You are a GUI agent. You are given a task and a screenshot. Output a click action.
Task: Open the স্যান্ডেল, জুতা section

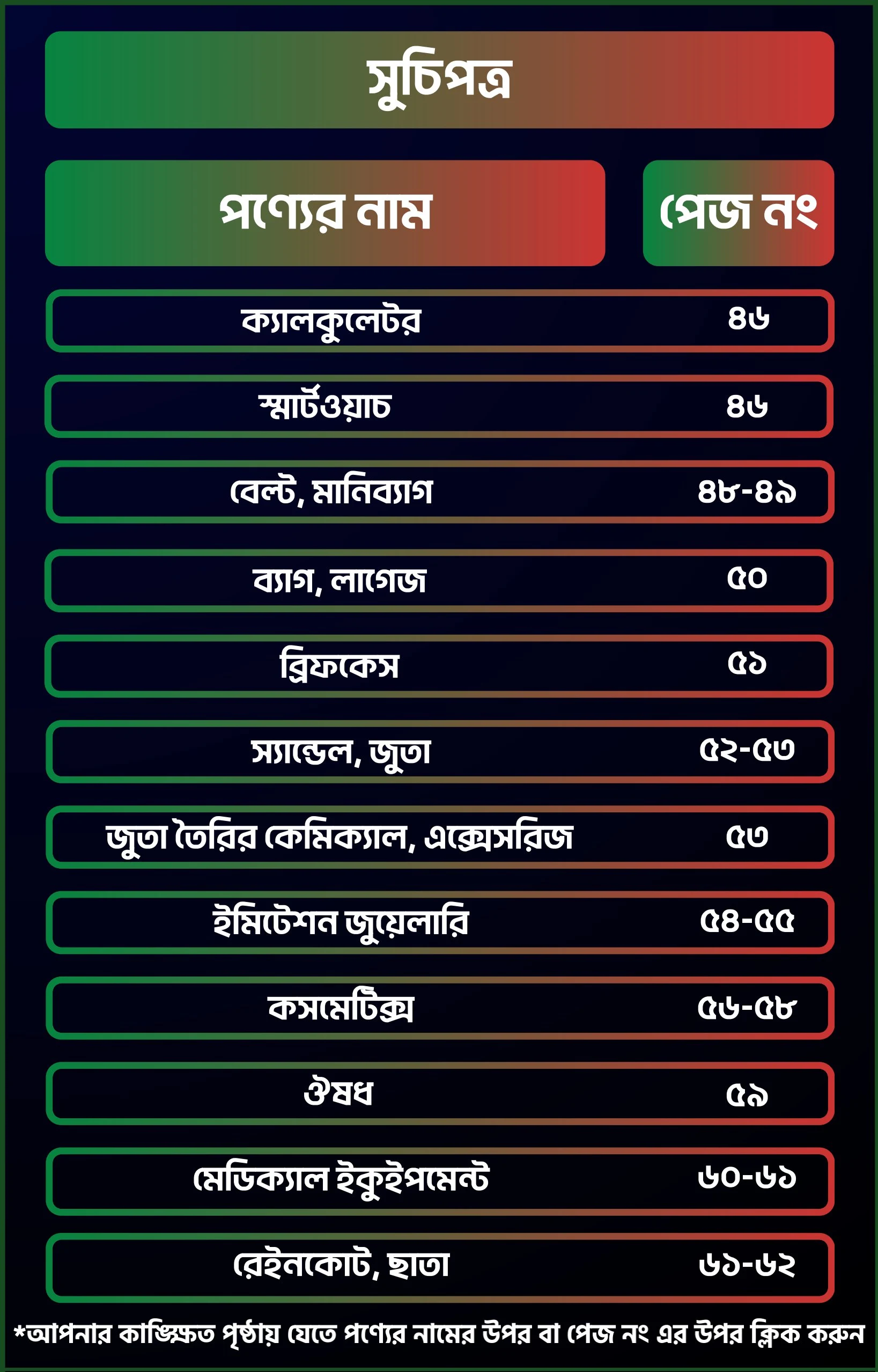tap(341, 752)
